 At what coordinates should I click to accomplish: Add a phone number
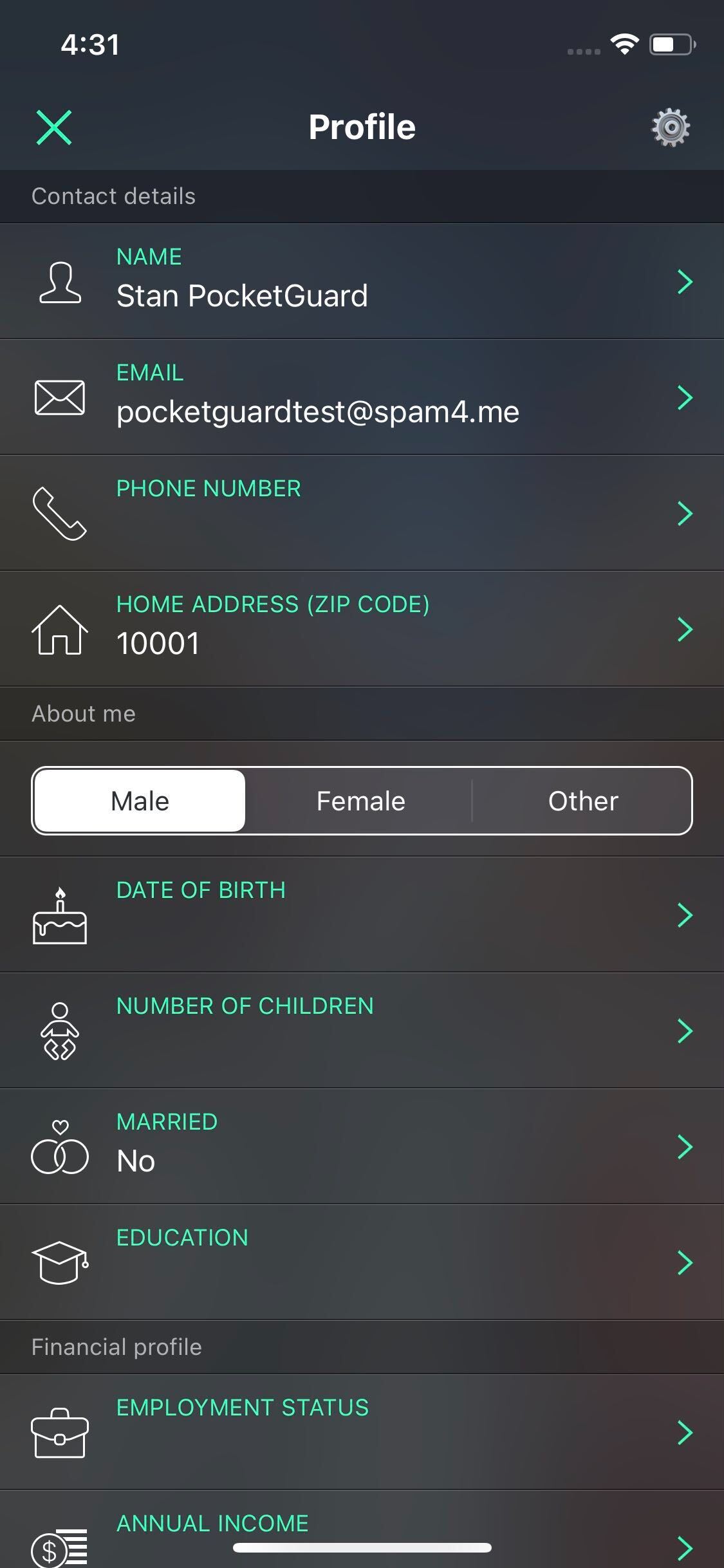point(362,513)
